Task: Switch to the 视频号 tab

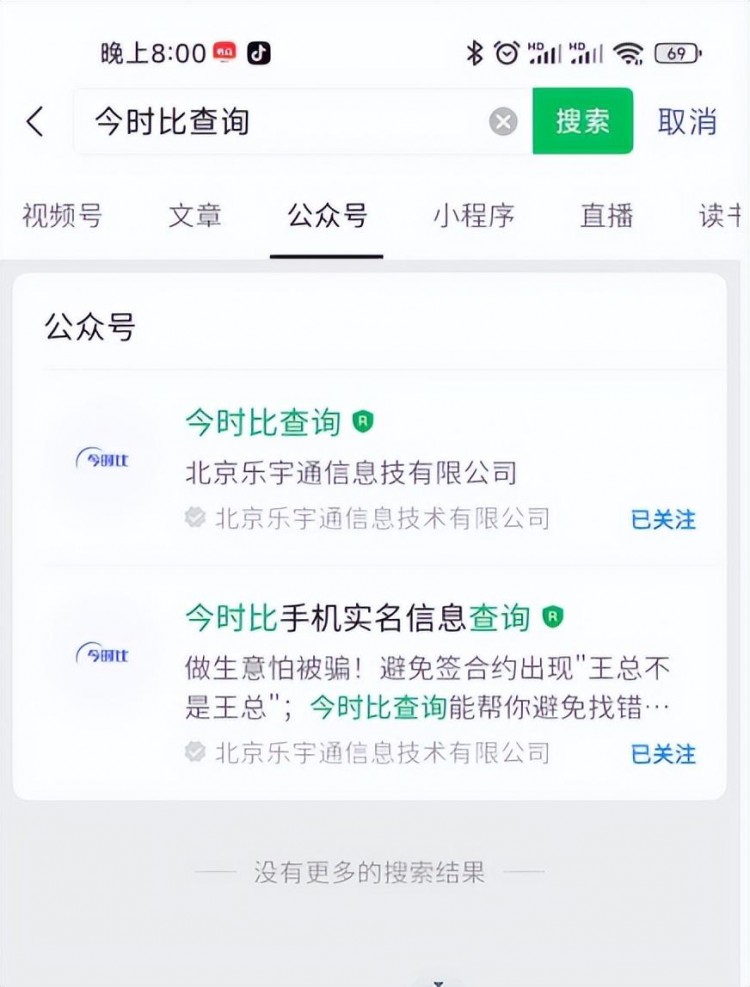Action: pyautogui.click(x=63, y=216)
